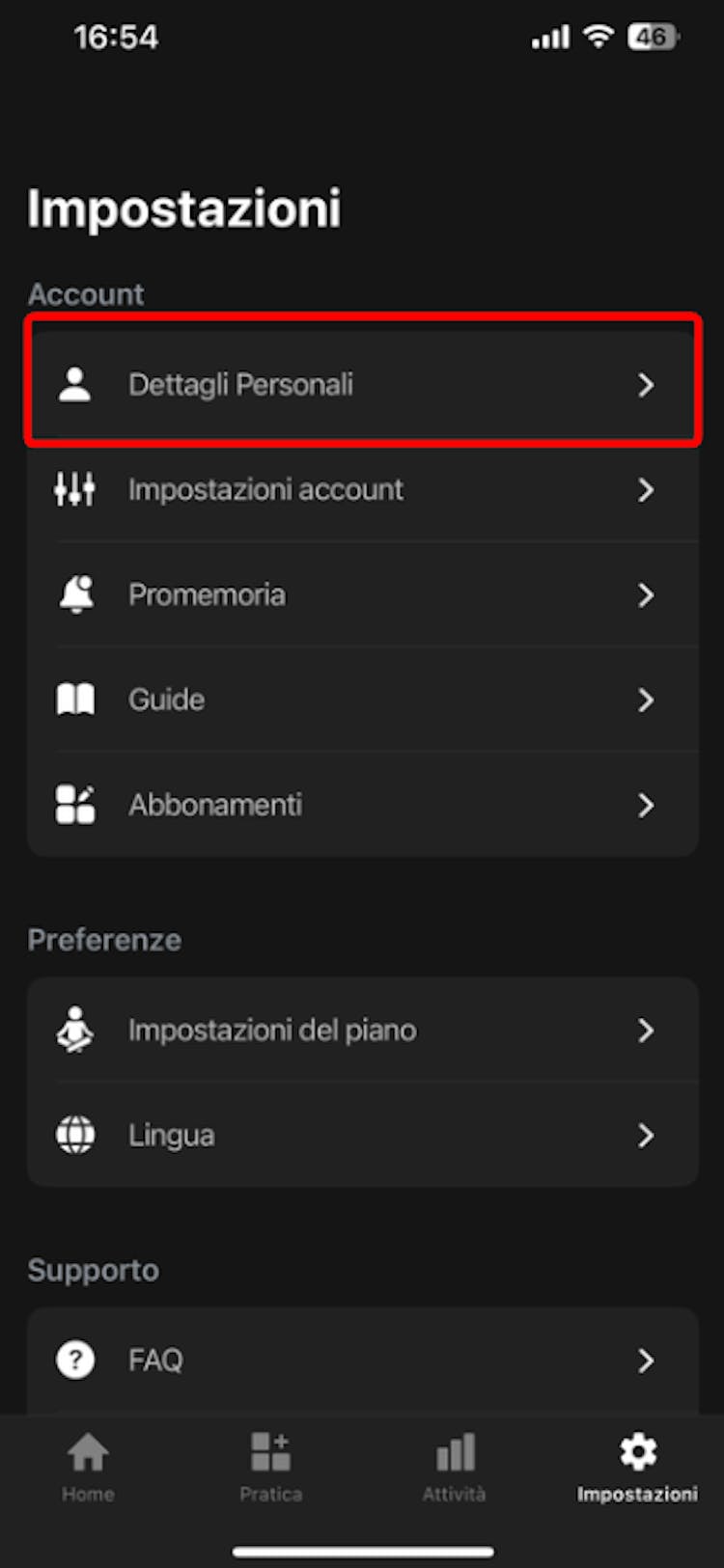Select the Impostazioni tab

[x=637, y=1467]
